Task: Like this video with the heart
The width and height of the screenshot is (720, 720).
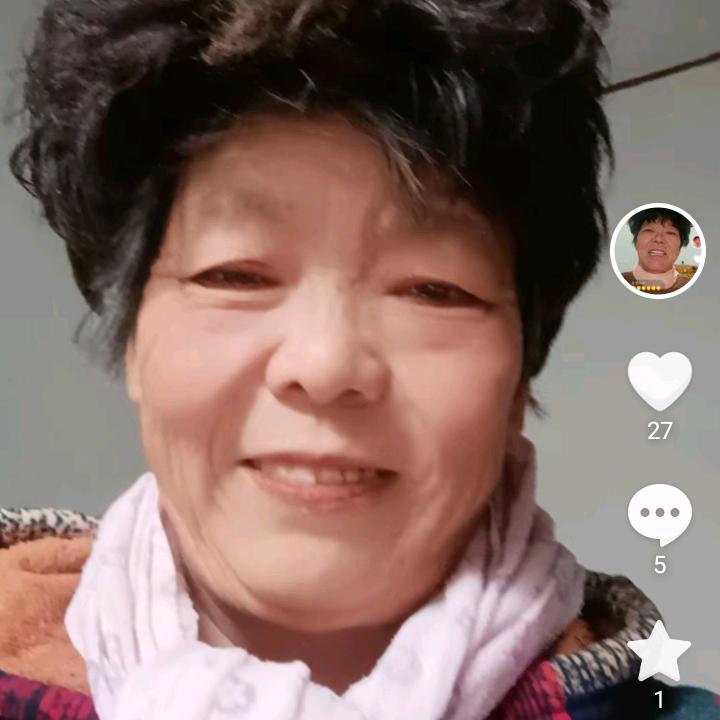Action: point(659,380)
